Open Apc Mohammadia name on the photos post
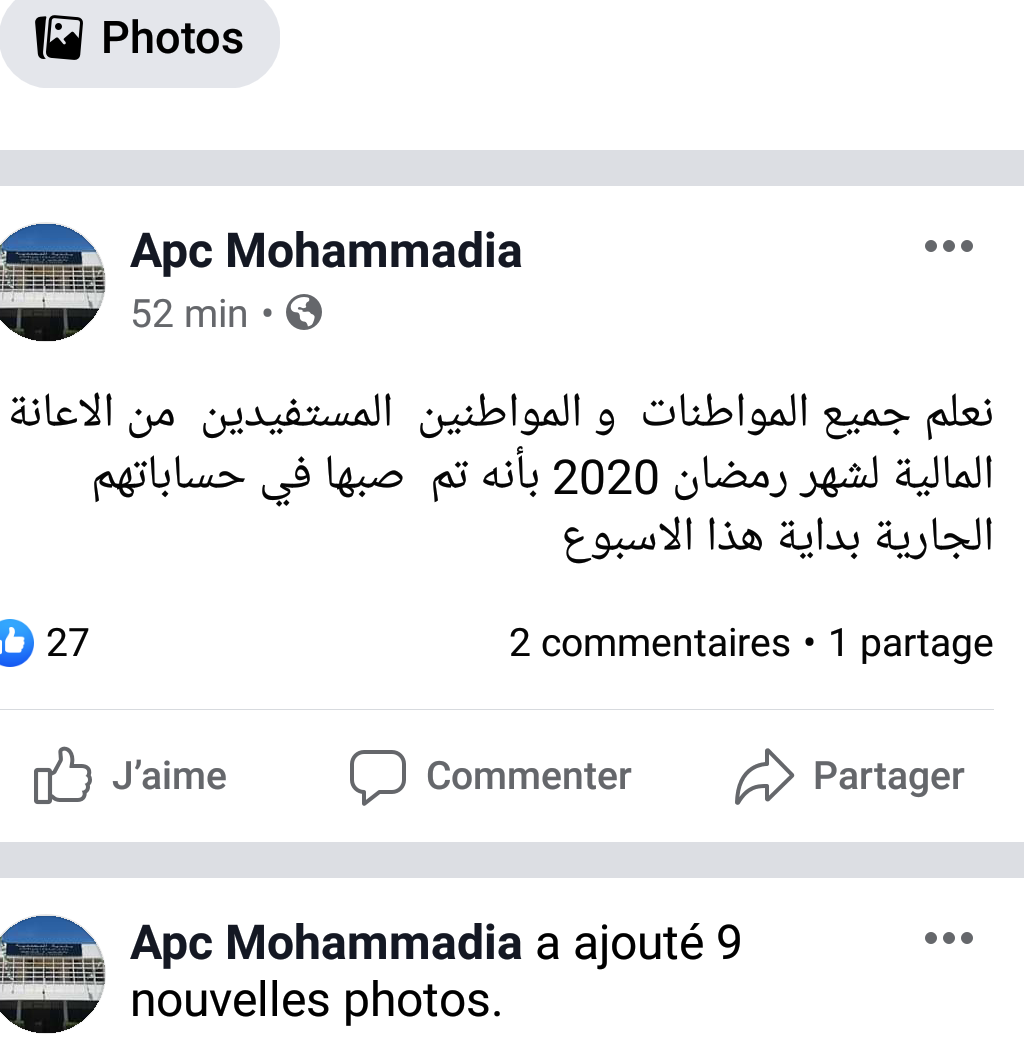 [x=326, y=943]
